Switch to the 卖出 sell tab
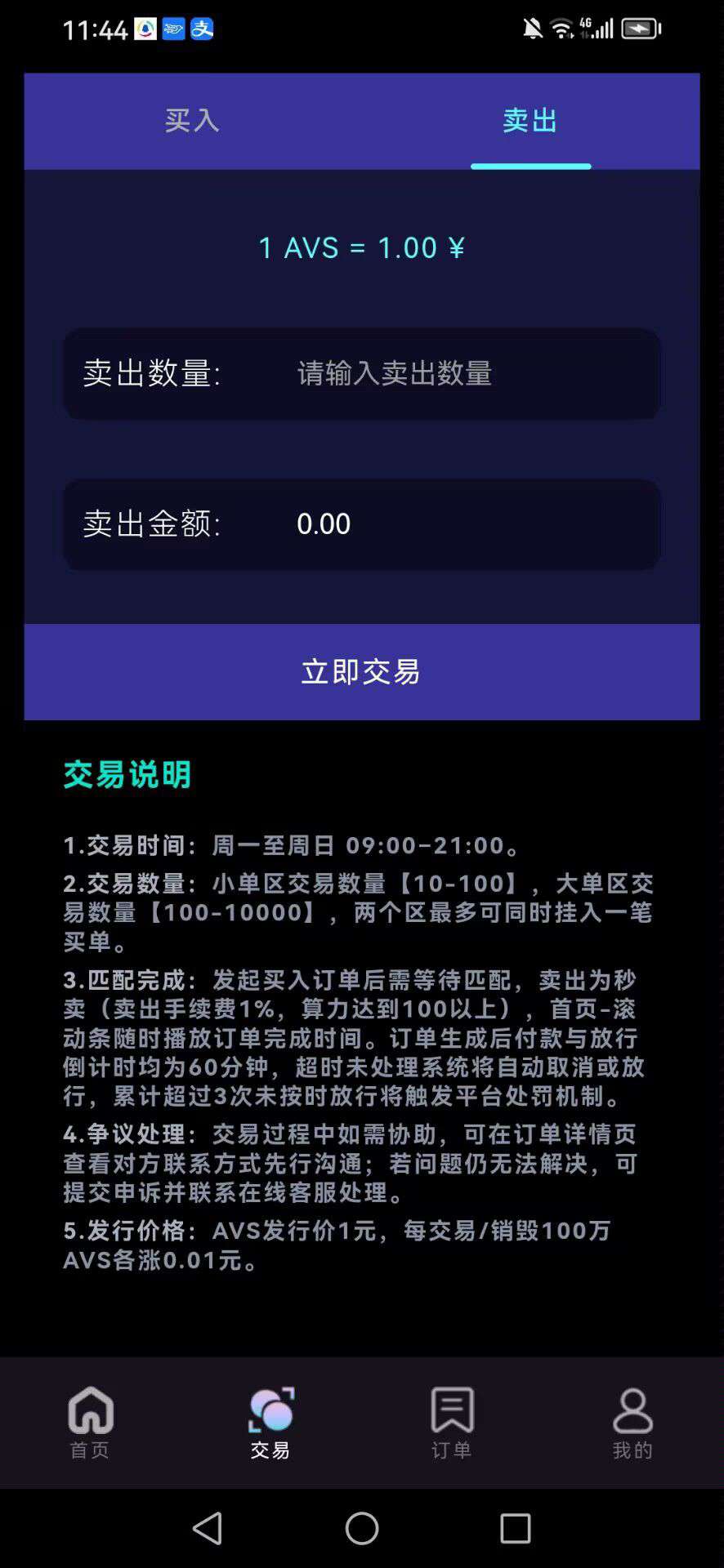Screen dimensions: 724x1568 pos(531,121)
